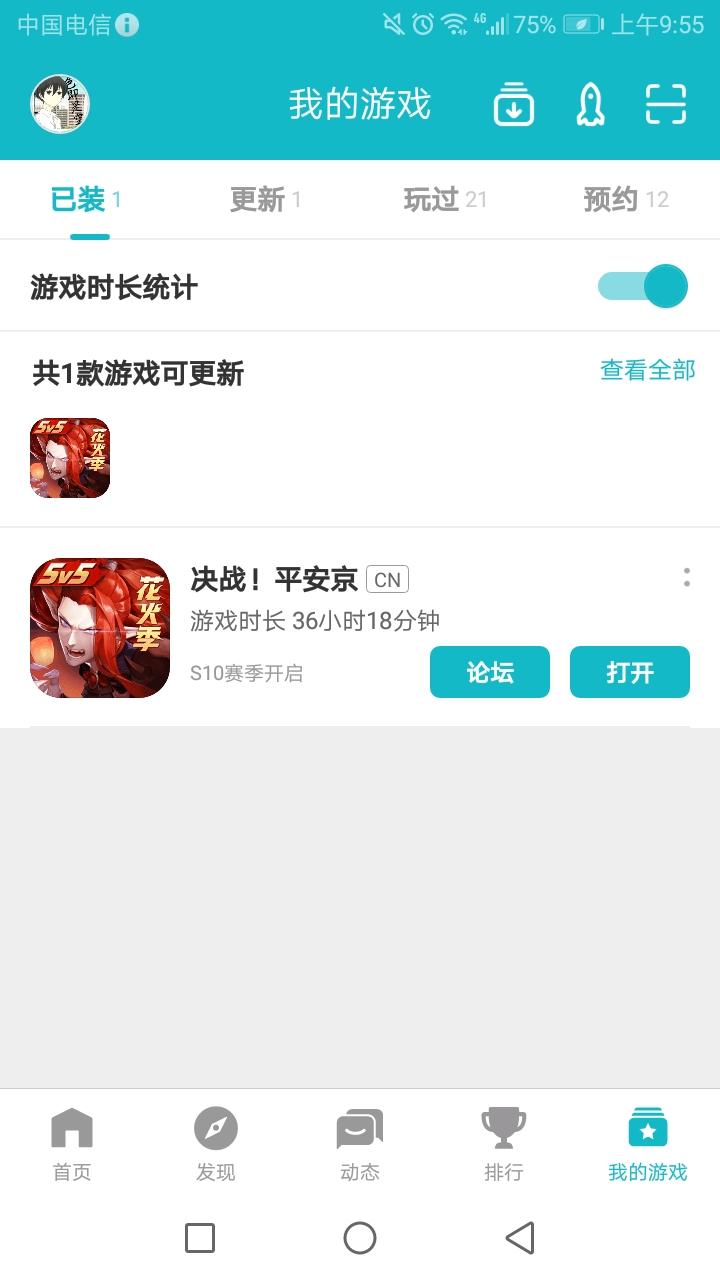This screenshot has width=720, height=1280.
Task: Switch to the 预约 tab
Action: click(x=626, y=199)
